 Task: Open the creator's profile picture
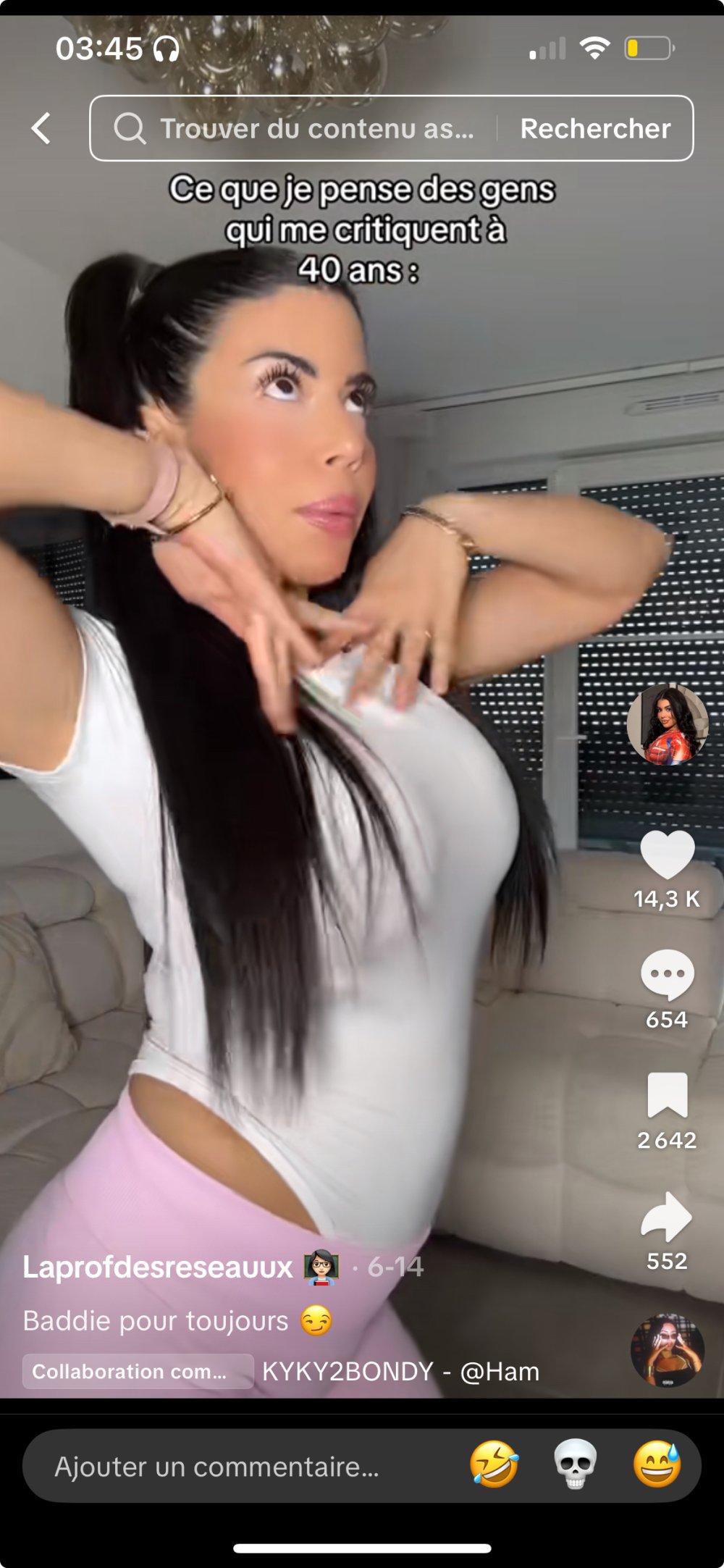667,724
